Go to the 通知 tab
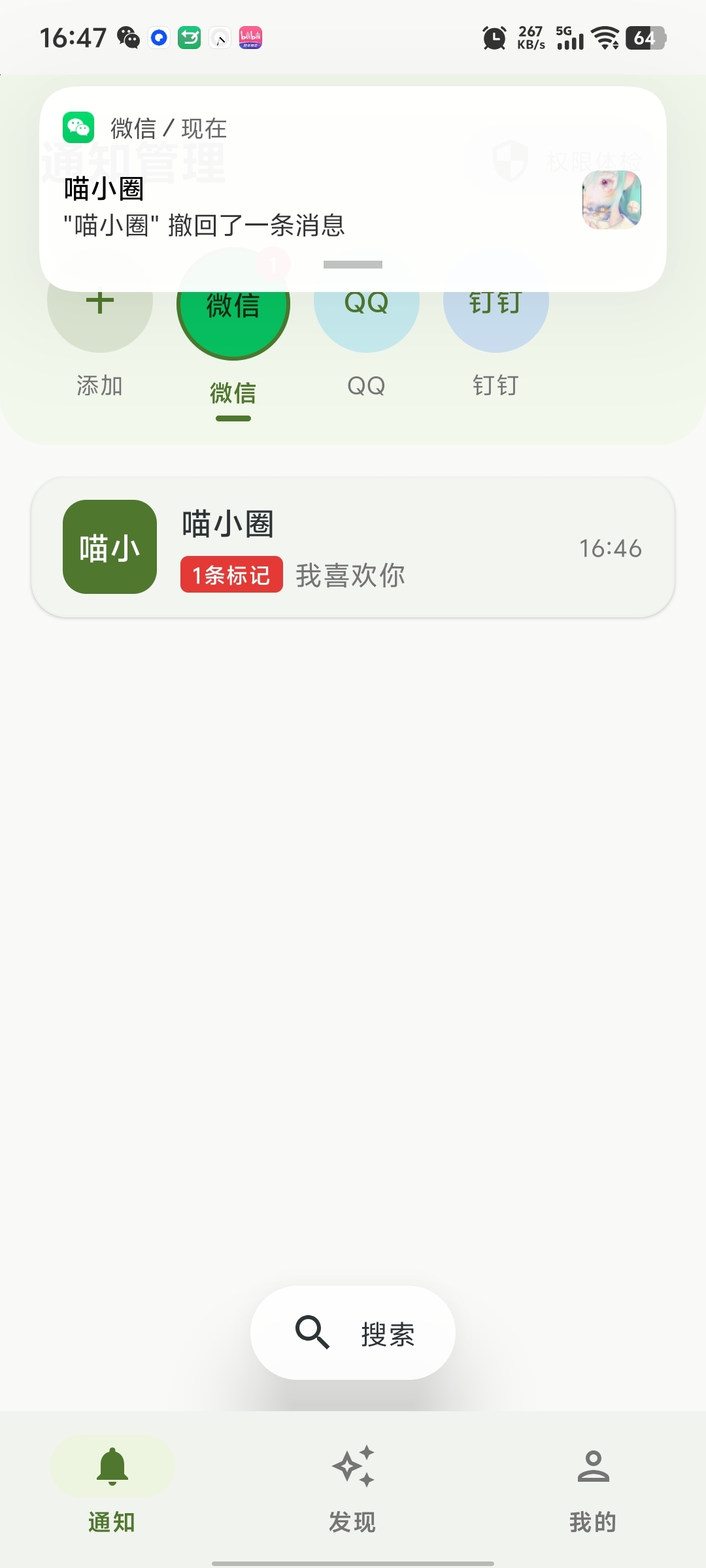The image size is (706, 1568). coord(112,1484)
